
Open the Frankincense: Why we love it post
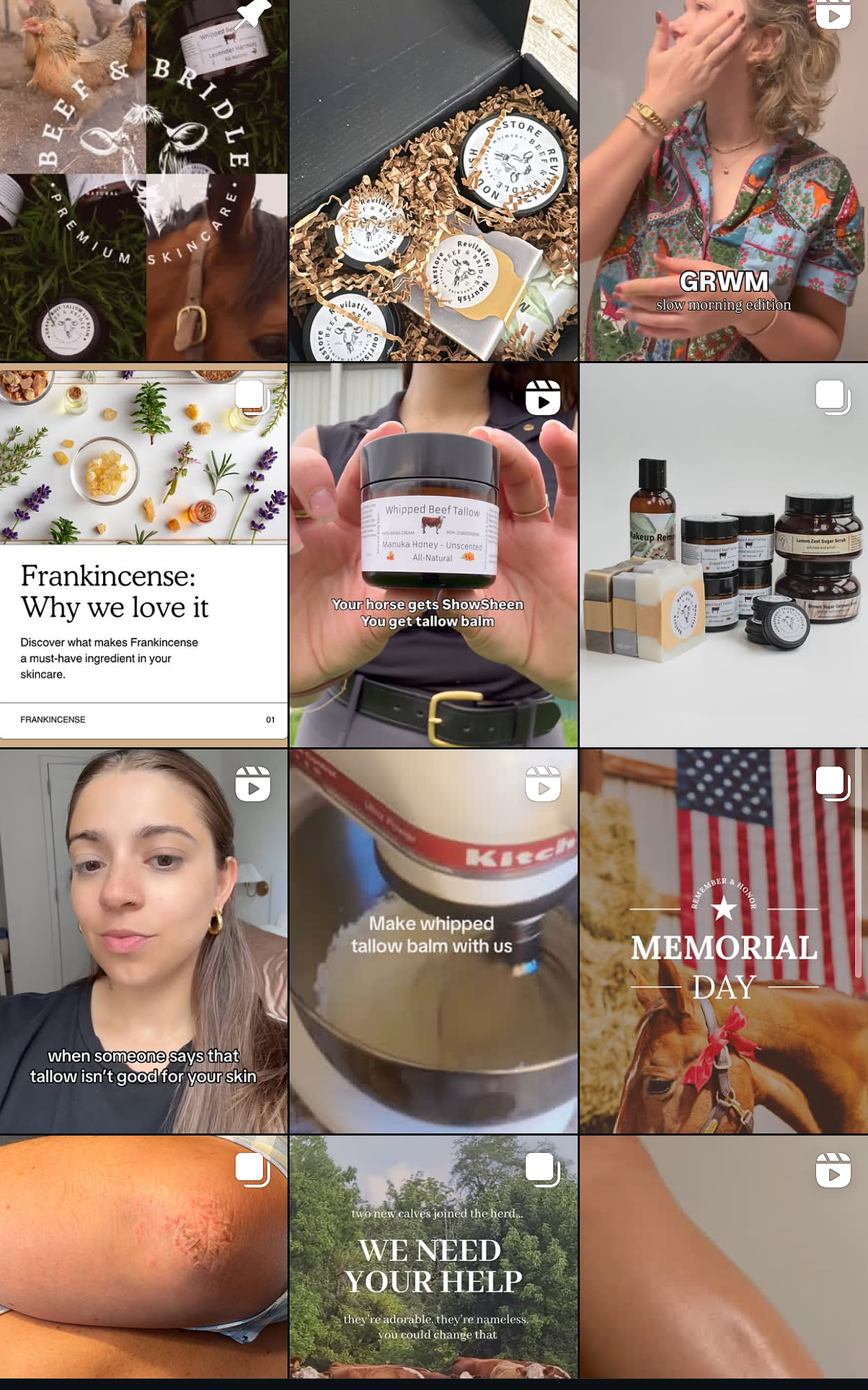(144, 555)
